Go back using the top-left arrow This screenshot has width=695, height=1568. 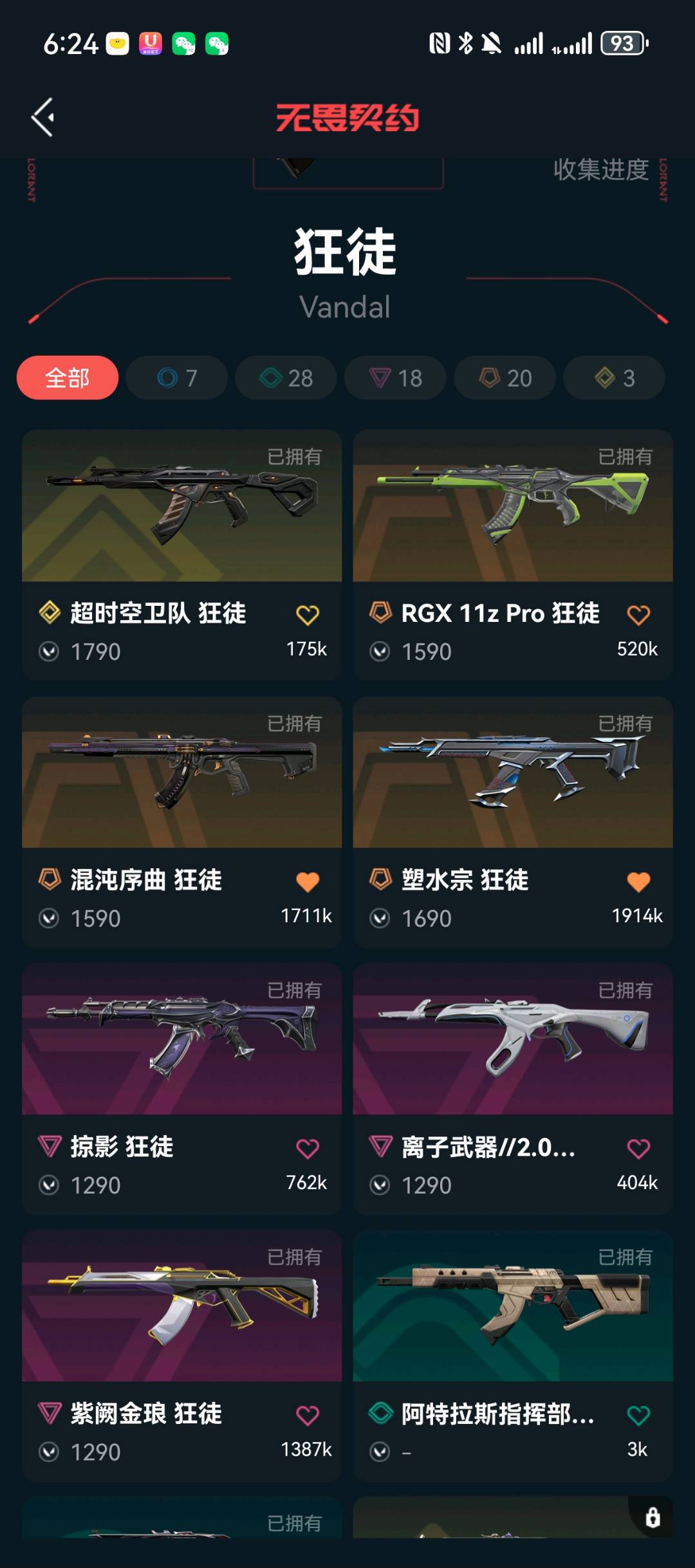(x=43, y=118)
